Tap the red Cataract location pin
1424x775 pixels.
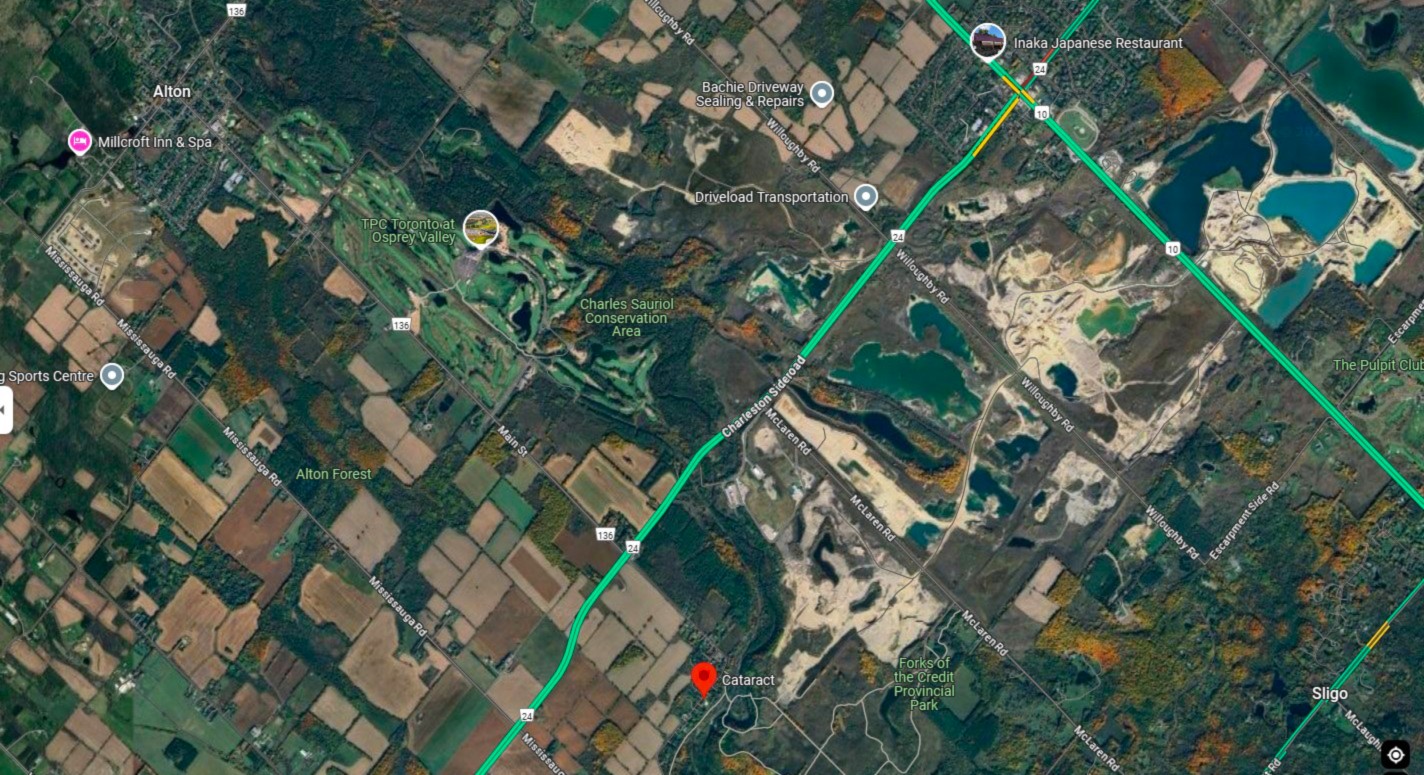coord(704,678)
